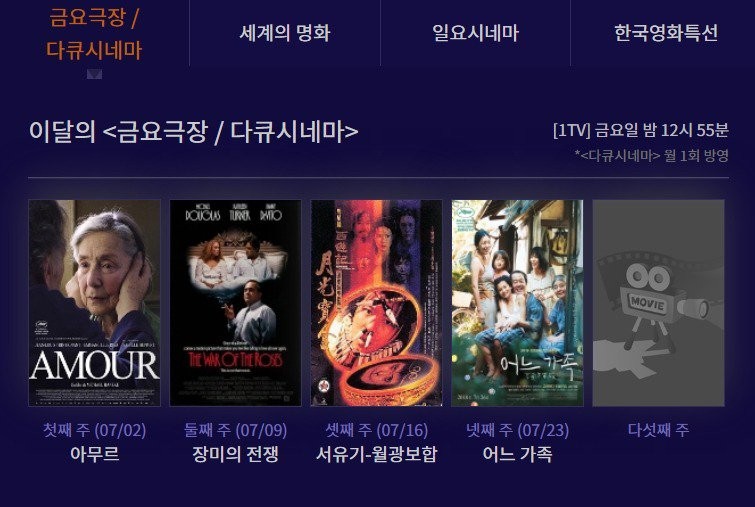This screenshot has height=507, width=755.
Task: Open the 한국영화특선 tab
Action: pyautogui.click(x=666, y=33)
